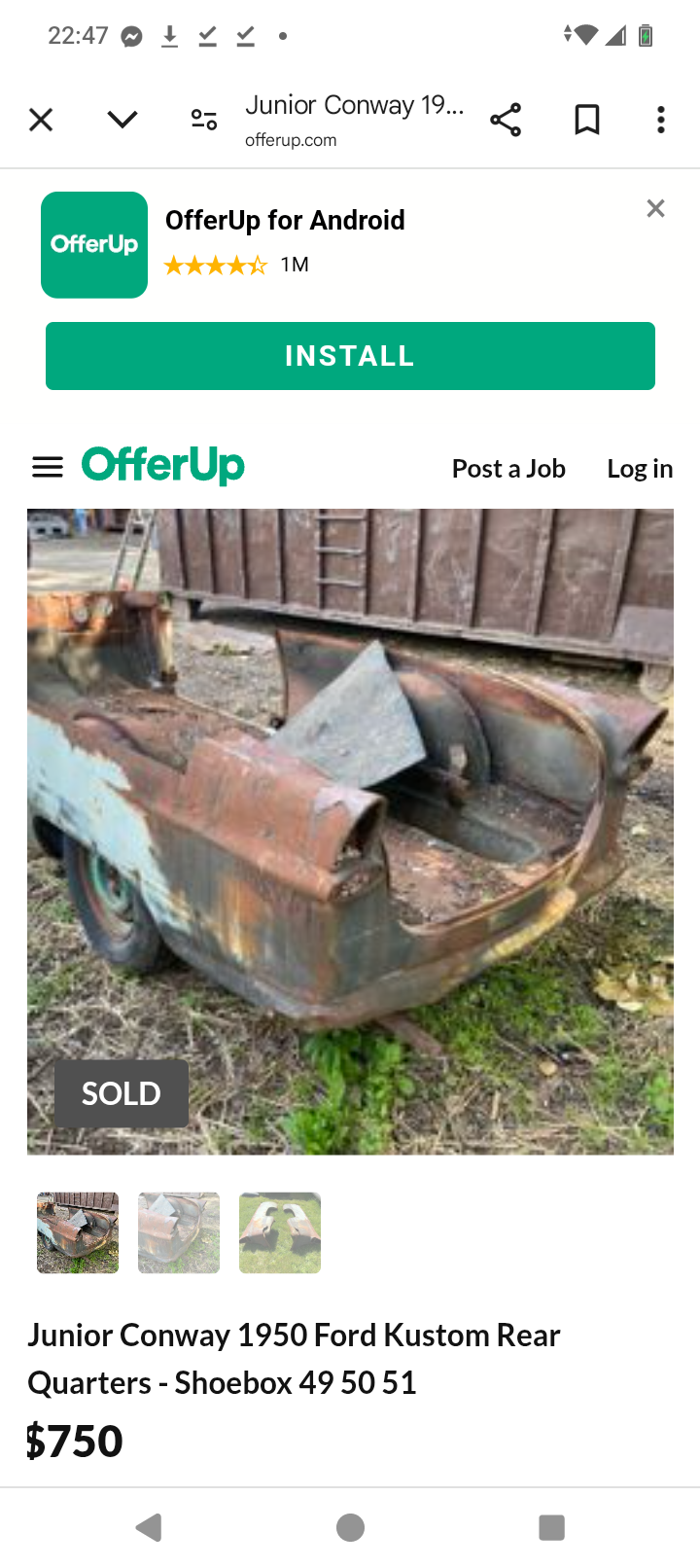Screen dimensions: 700x1568
Task: Go back using system navigation
Action: 149,1527
